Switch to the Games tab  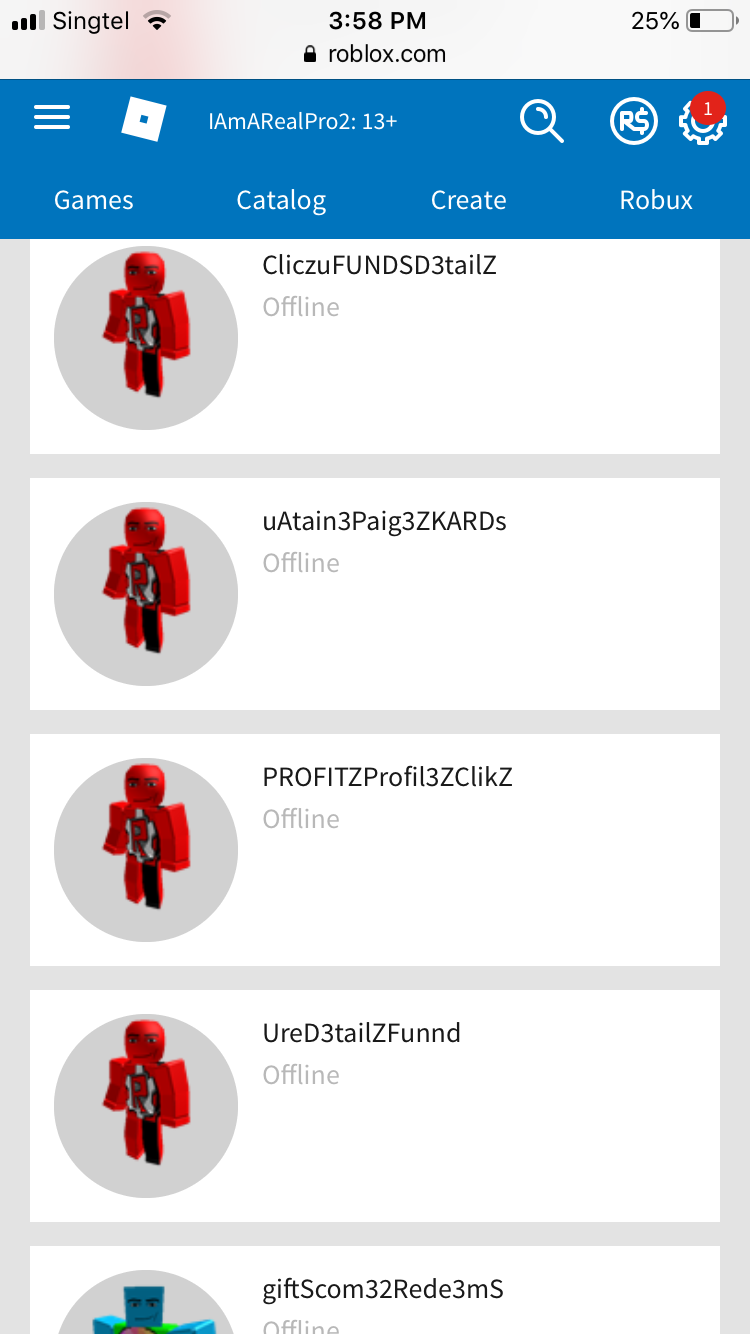(x=94, y=200)
